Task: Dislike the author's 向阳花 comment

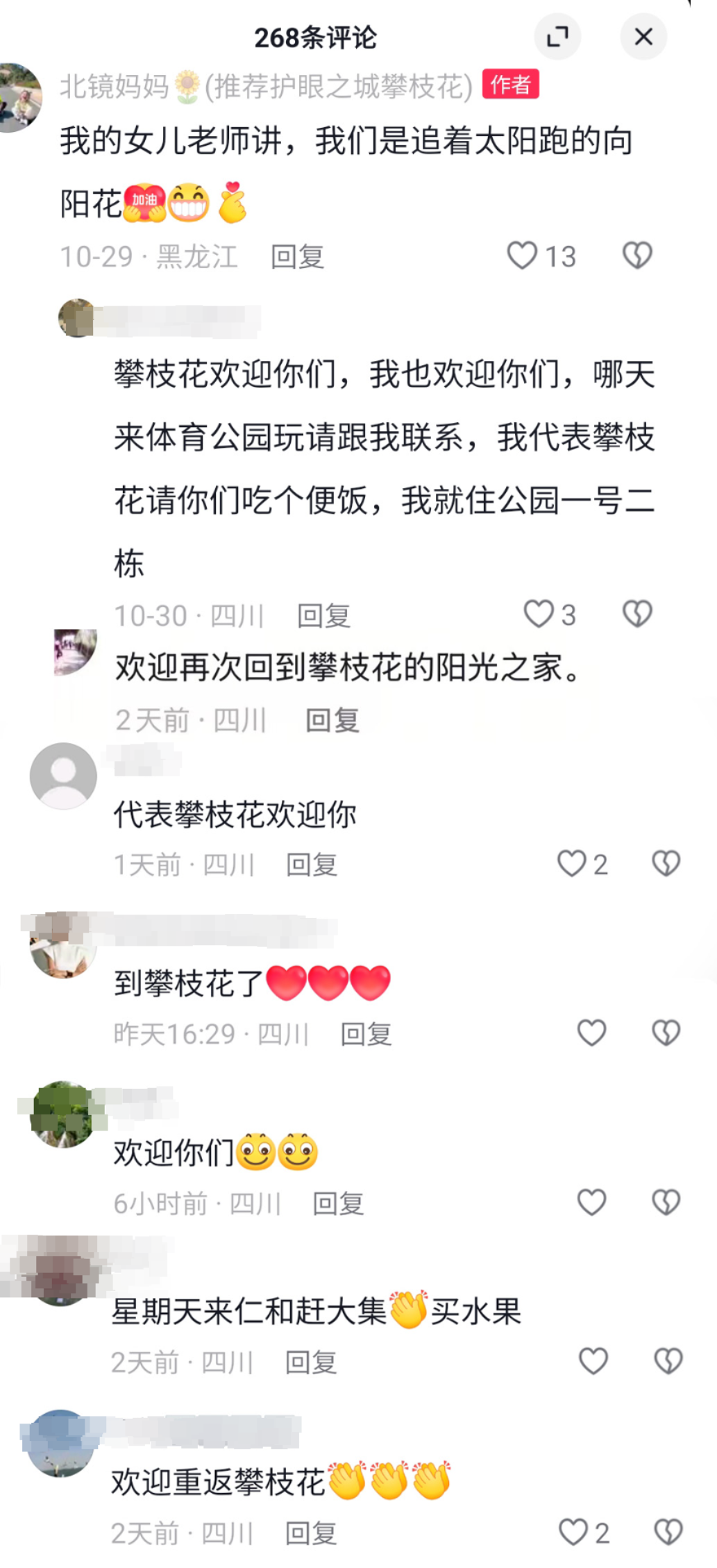Action: click(x=636, y=256)
